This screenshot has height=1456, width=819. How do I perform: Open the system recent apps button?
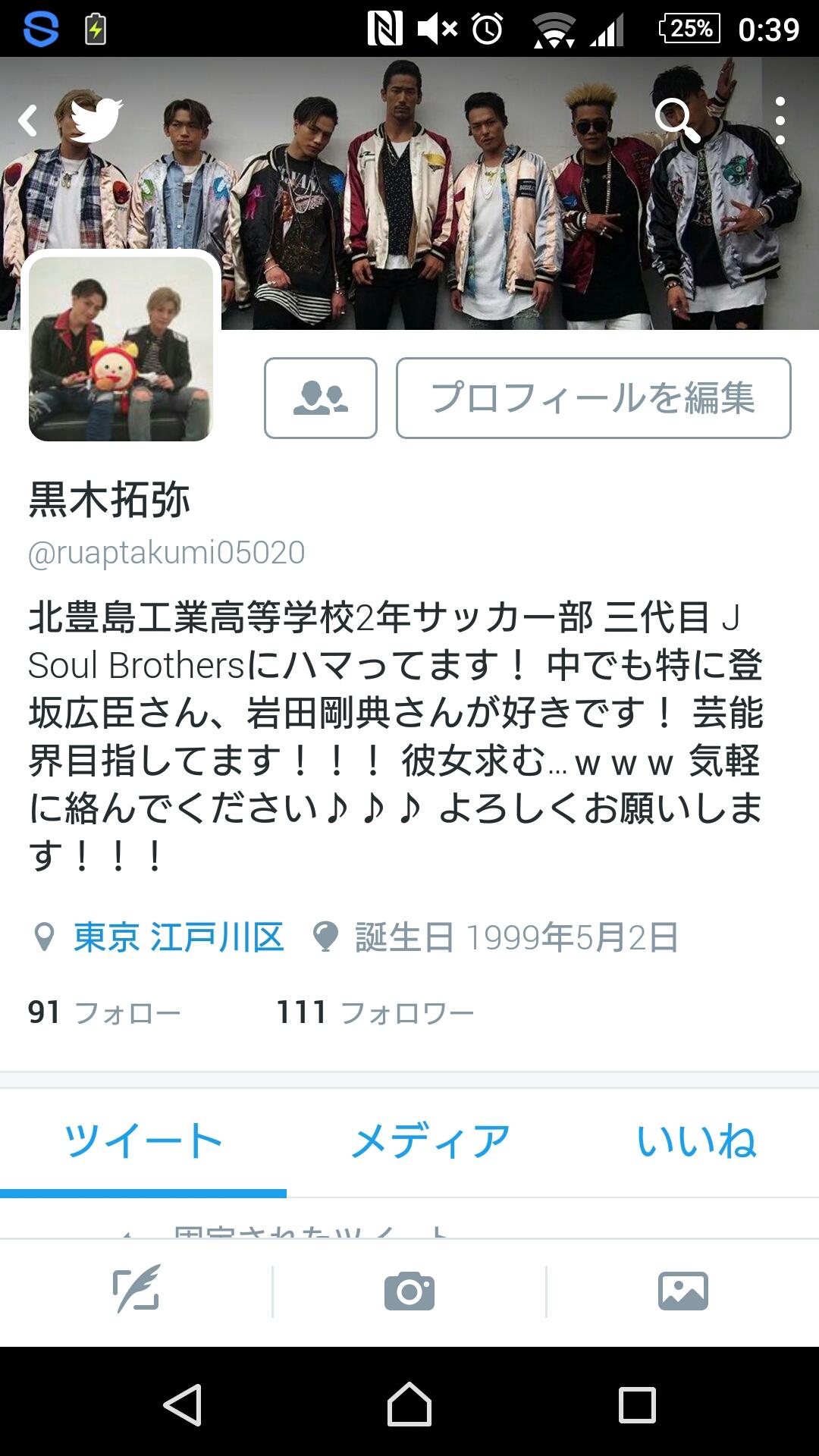tap(637, 1404)
